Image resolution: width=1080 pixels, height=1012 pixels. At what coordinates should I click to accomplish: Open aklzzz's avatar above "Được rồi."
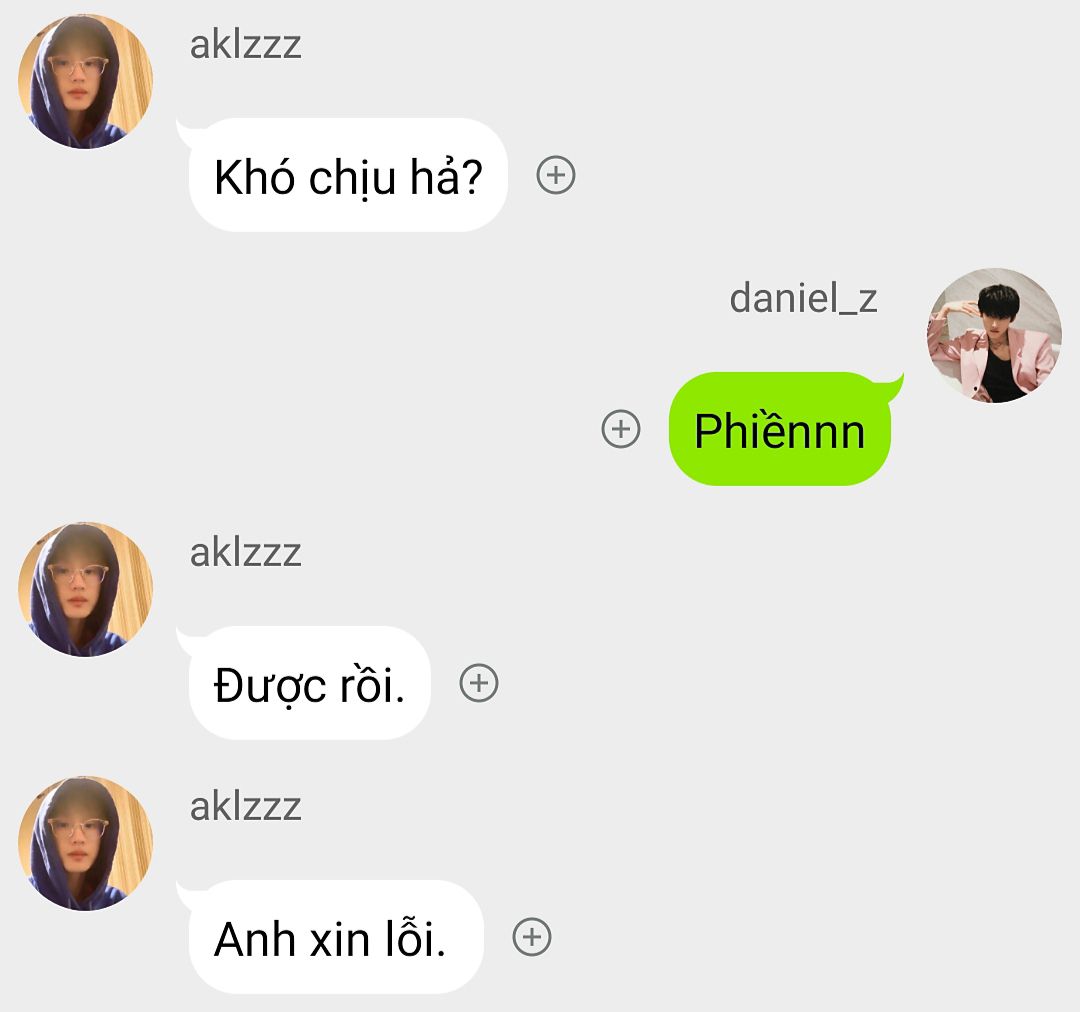86,589
